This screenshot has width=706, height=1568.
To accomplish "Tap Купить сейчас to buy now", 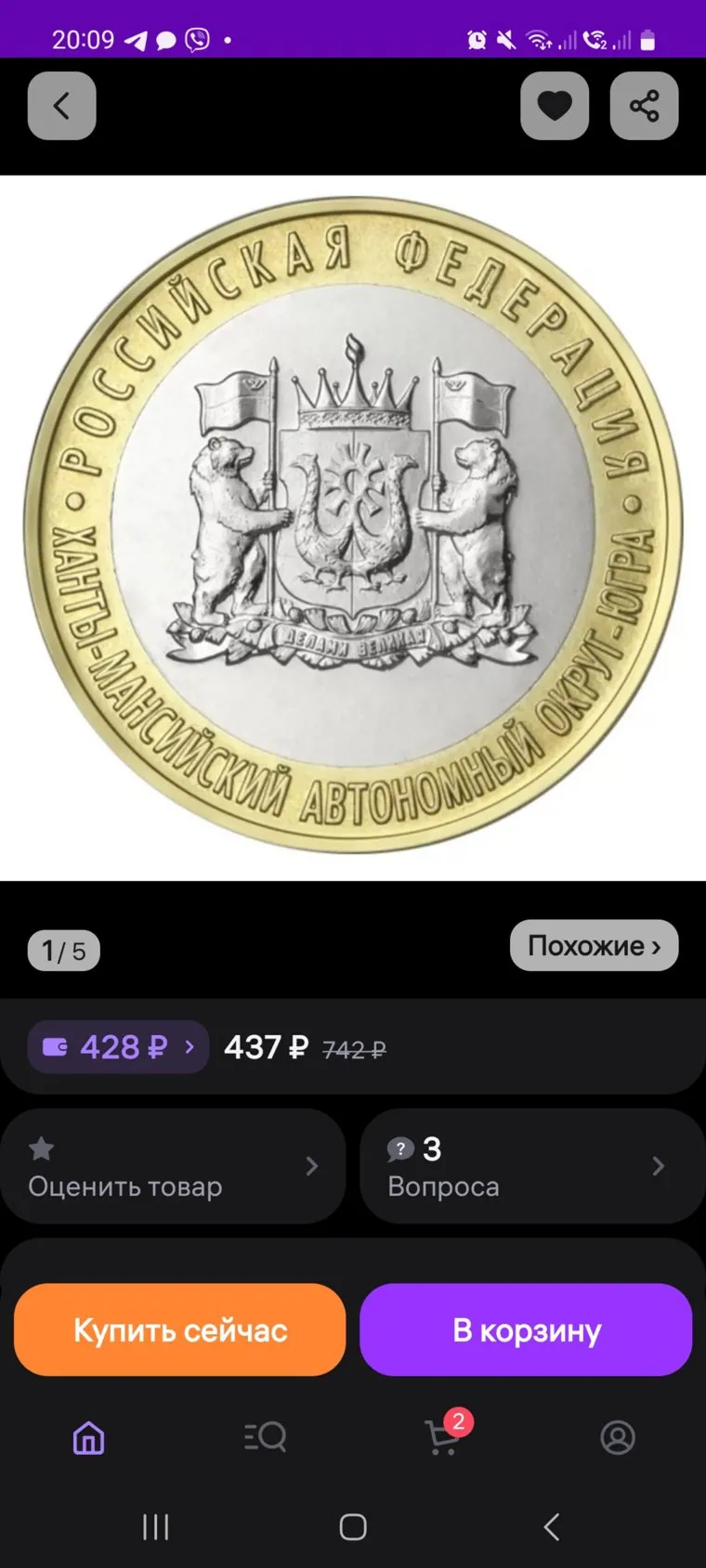I will pos(180,1329).
